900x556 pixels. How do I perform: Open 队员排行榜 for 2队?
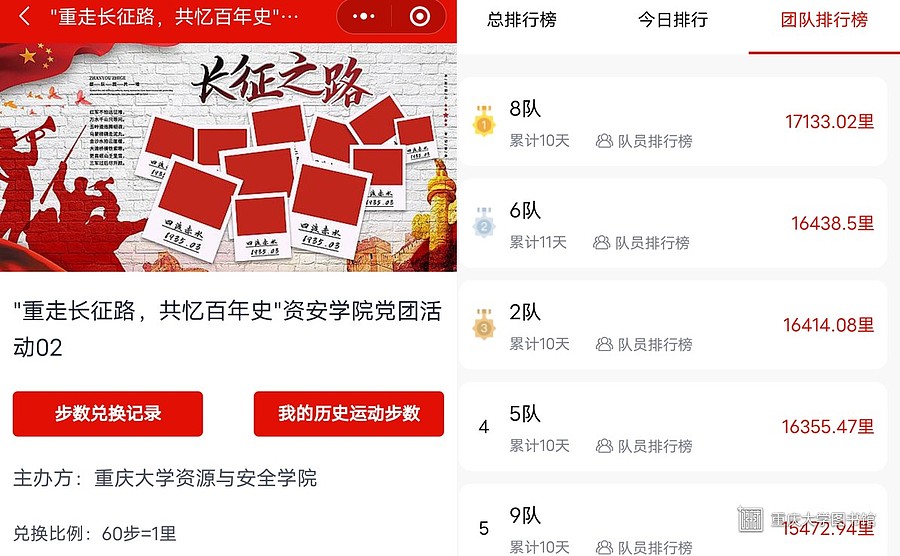coord(644,344)
